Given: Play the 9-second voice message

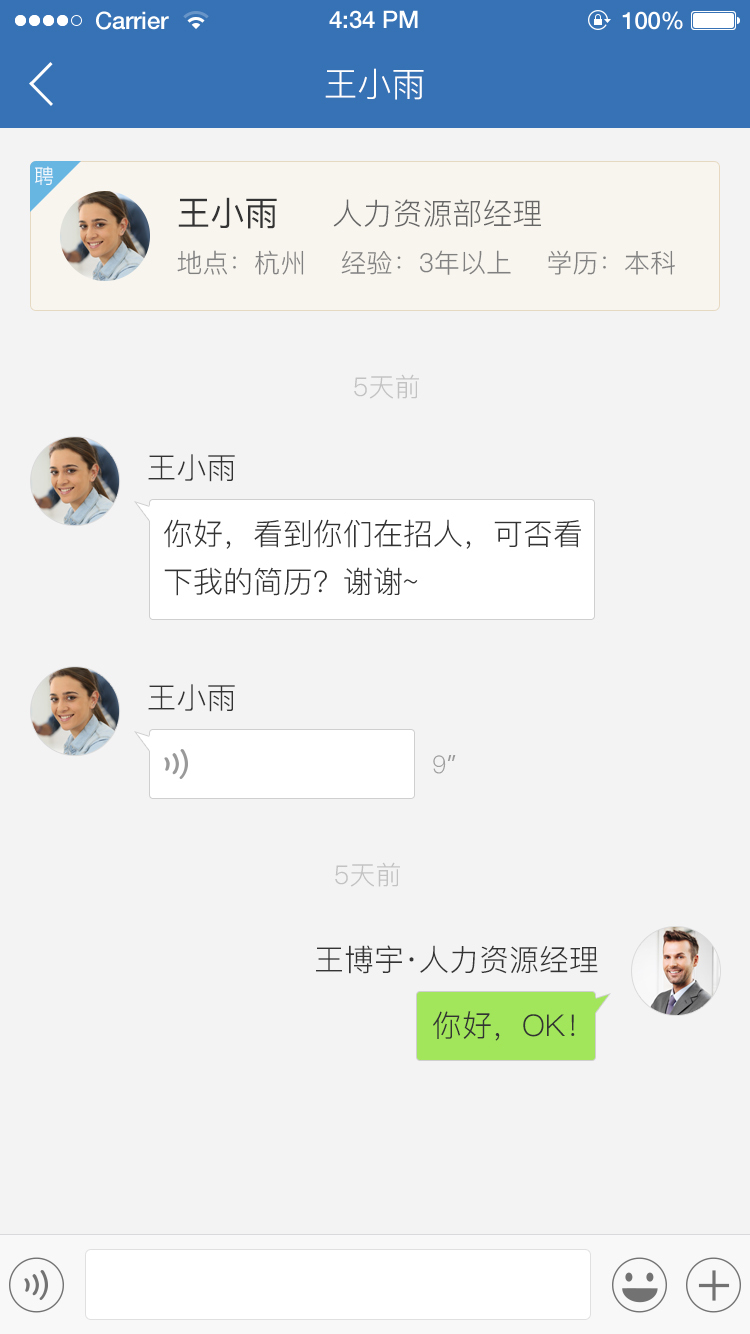Looking at the screenshot, I should click(x=281, y=764).
